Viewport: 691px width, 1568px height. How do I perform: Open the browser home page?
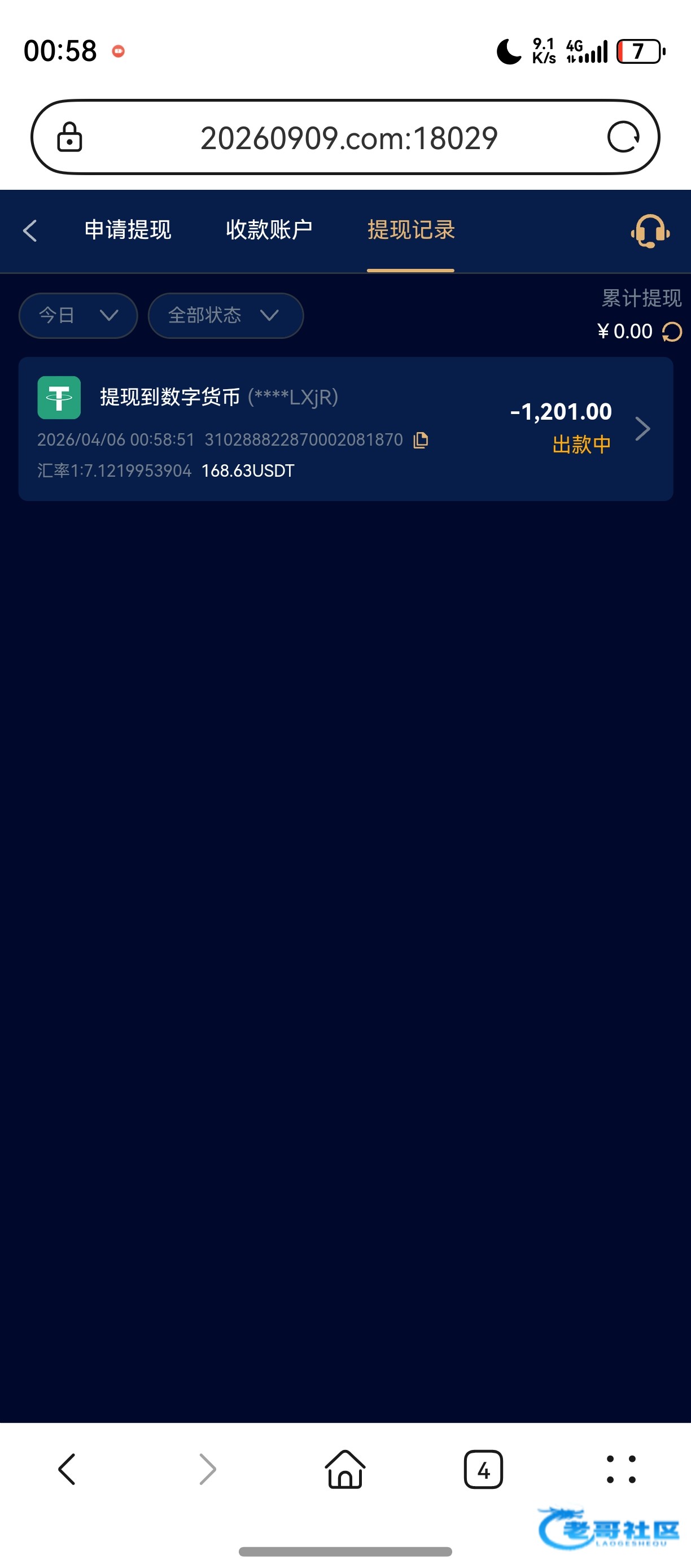pos(345,1469)
